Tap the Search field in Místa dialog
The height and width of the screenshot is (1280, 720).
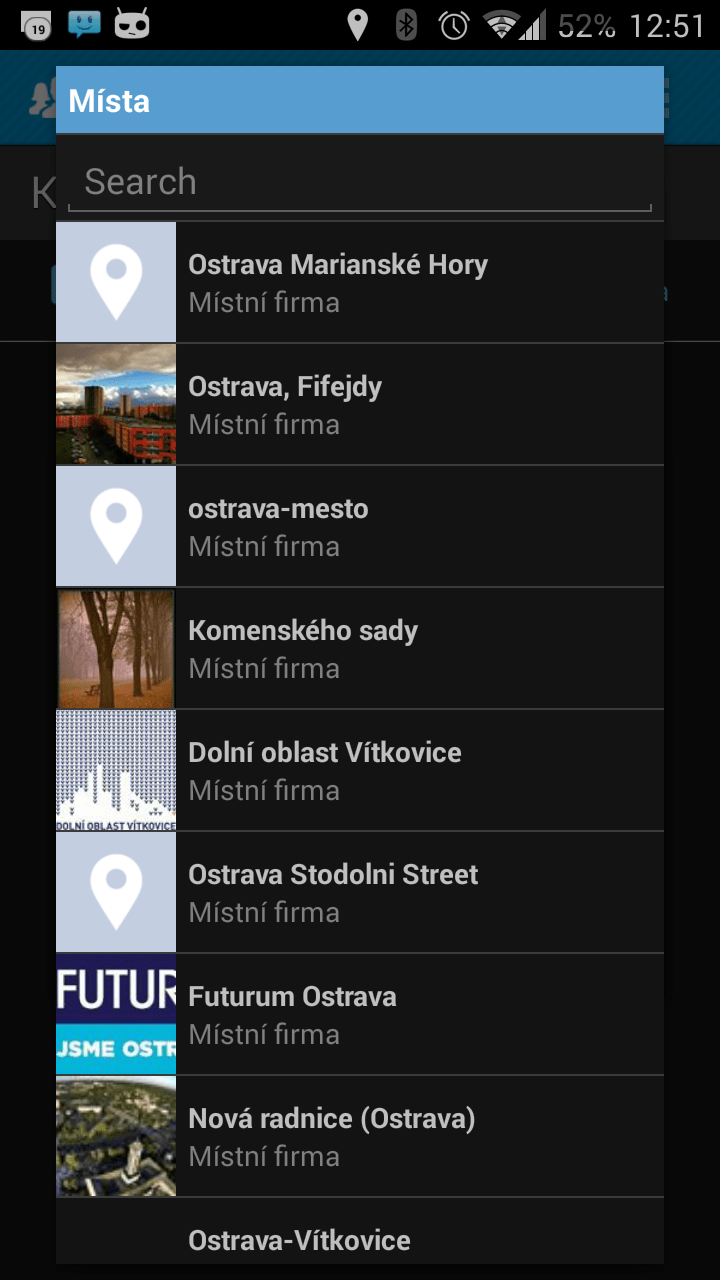click(x=360, y=183)
